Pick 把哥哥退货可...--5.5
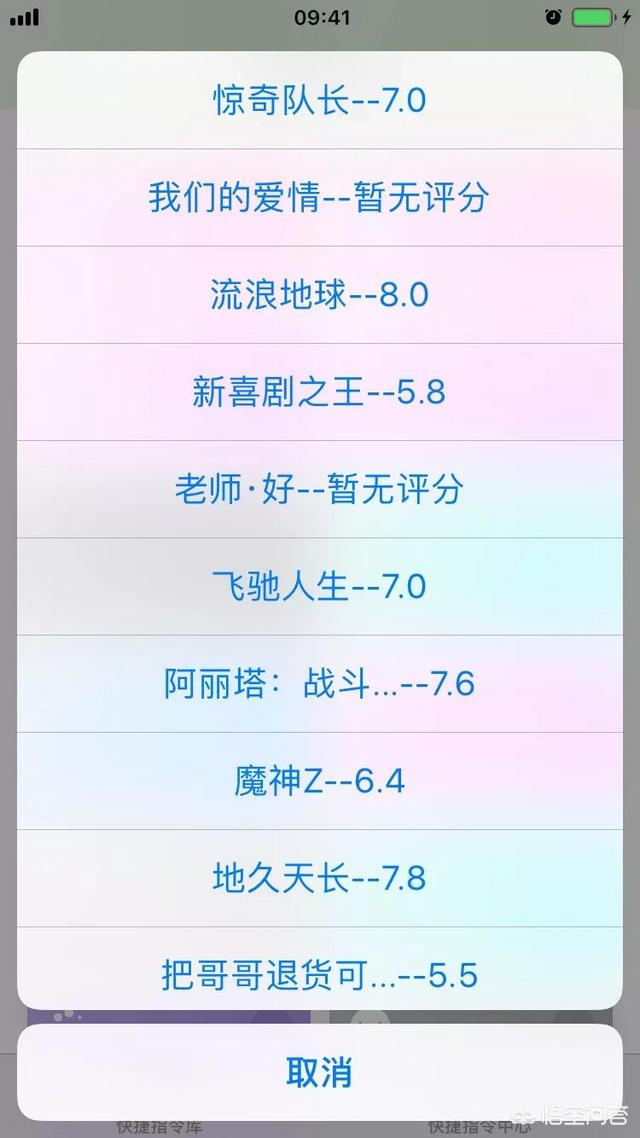640x1138 pixels. point(319,968)
